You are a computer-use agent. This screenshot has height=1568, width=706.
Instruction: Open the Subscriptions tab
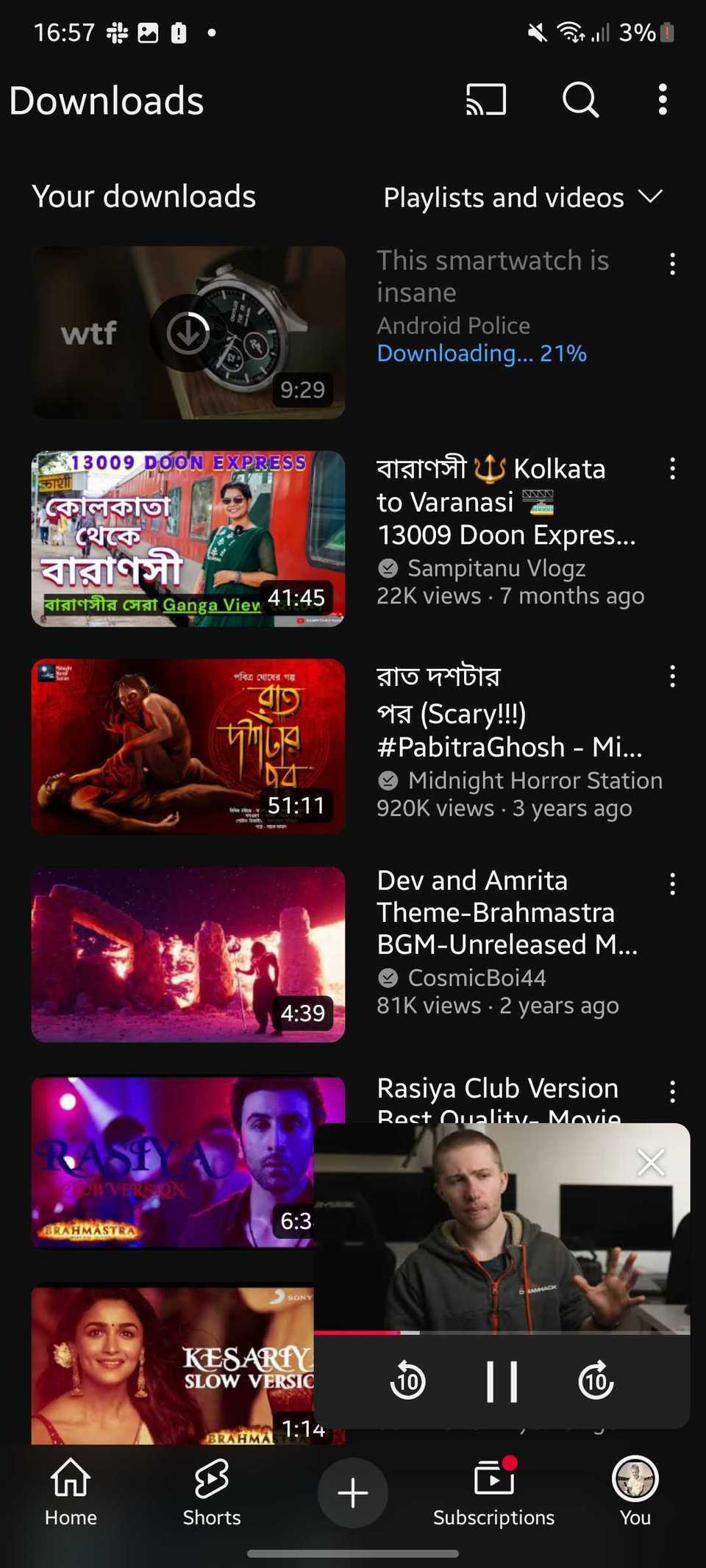coord(493,1492)
